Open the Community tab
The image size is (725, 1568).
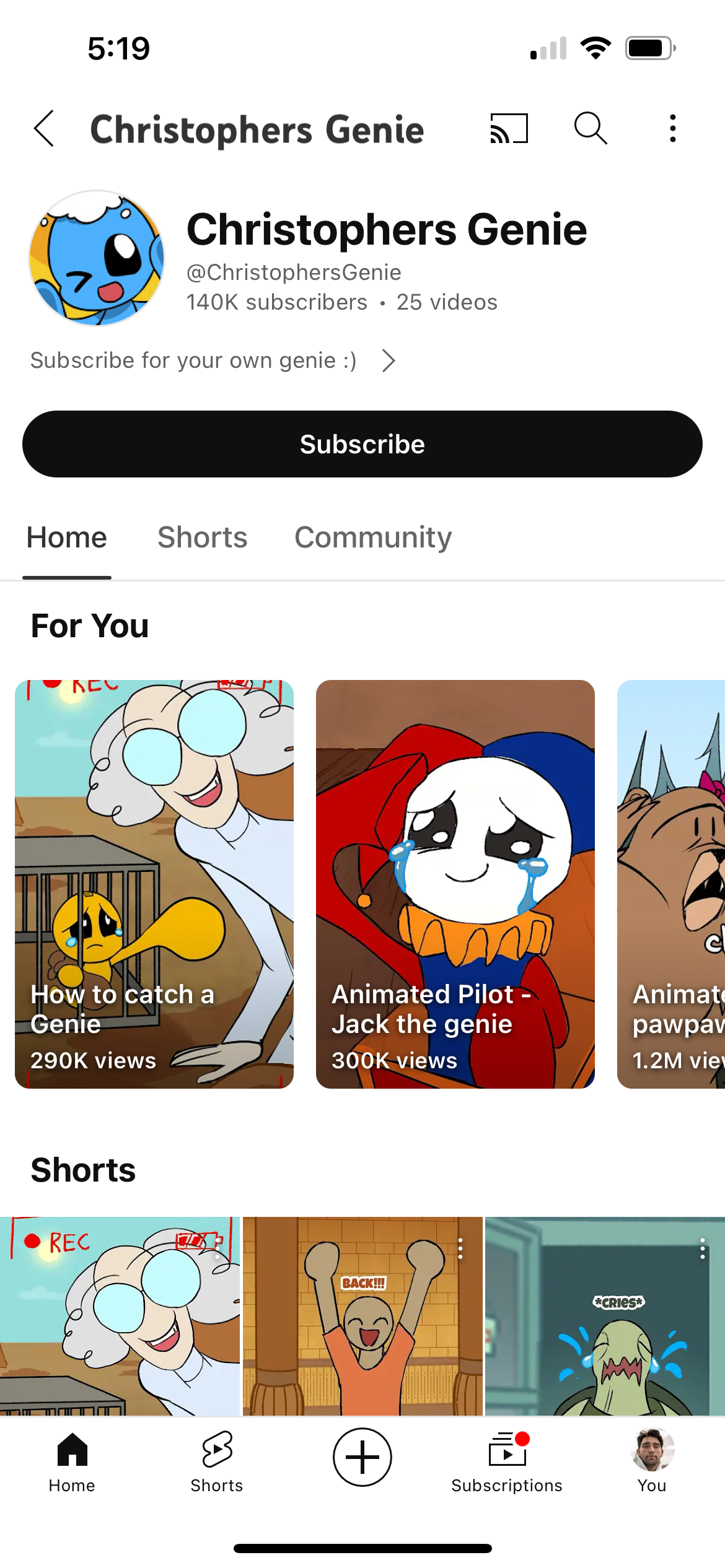tap(373, 537)
